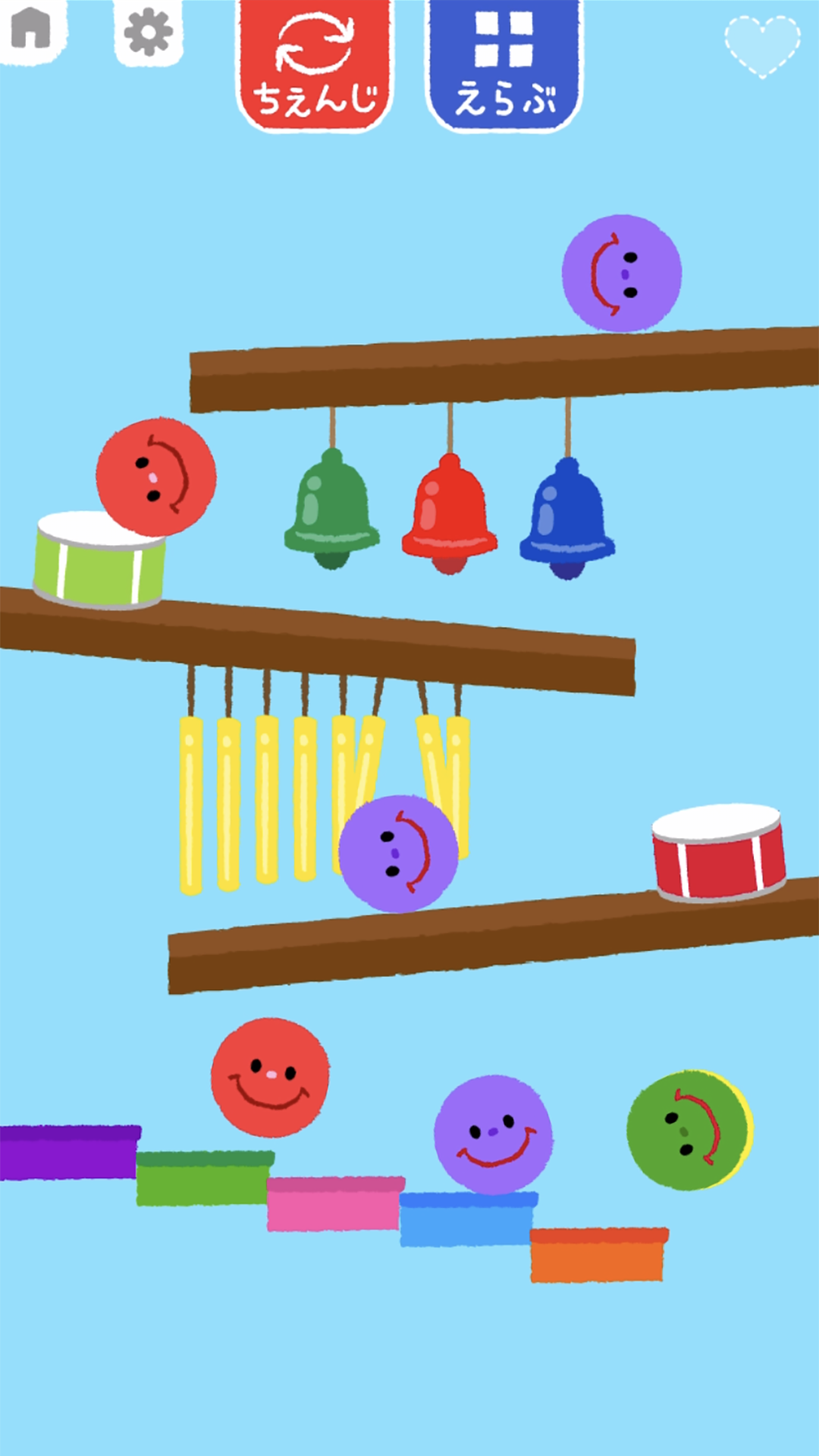Open the blue えらぶ select menu
The image size is (819, 1456).
tap(504, 64)
